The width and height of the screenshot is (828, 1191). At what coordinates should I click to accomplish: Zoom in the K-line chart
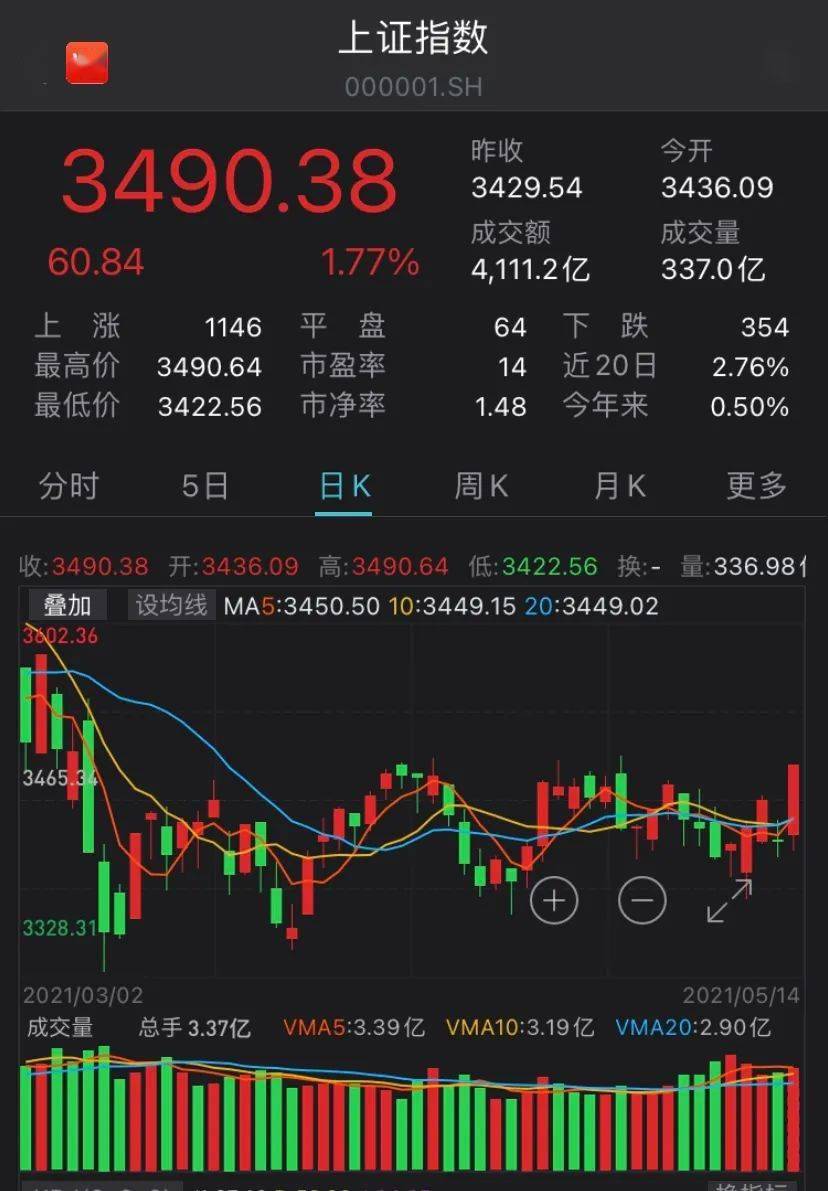pyautogui.click(x=554, y=901)
